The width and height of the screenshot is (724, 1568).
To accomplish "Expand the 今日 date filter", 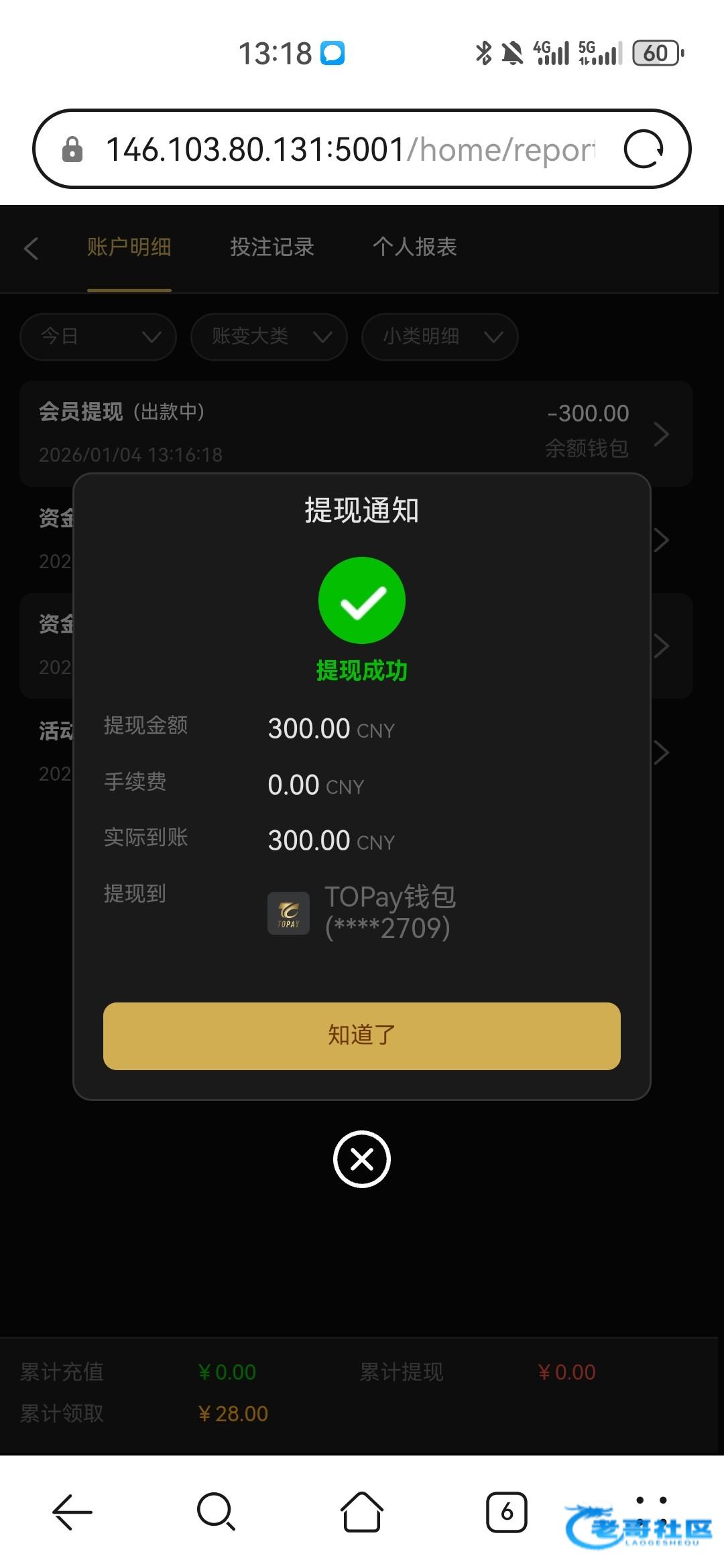I will [x=99, y=336].
